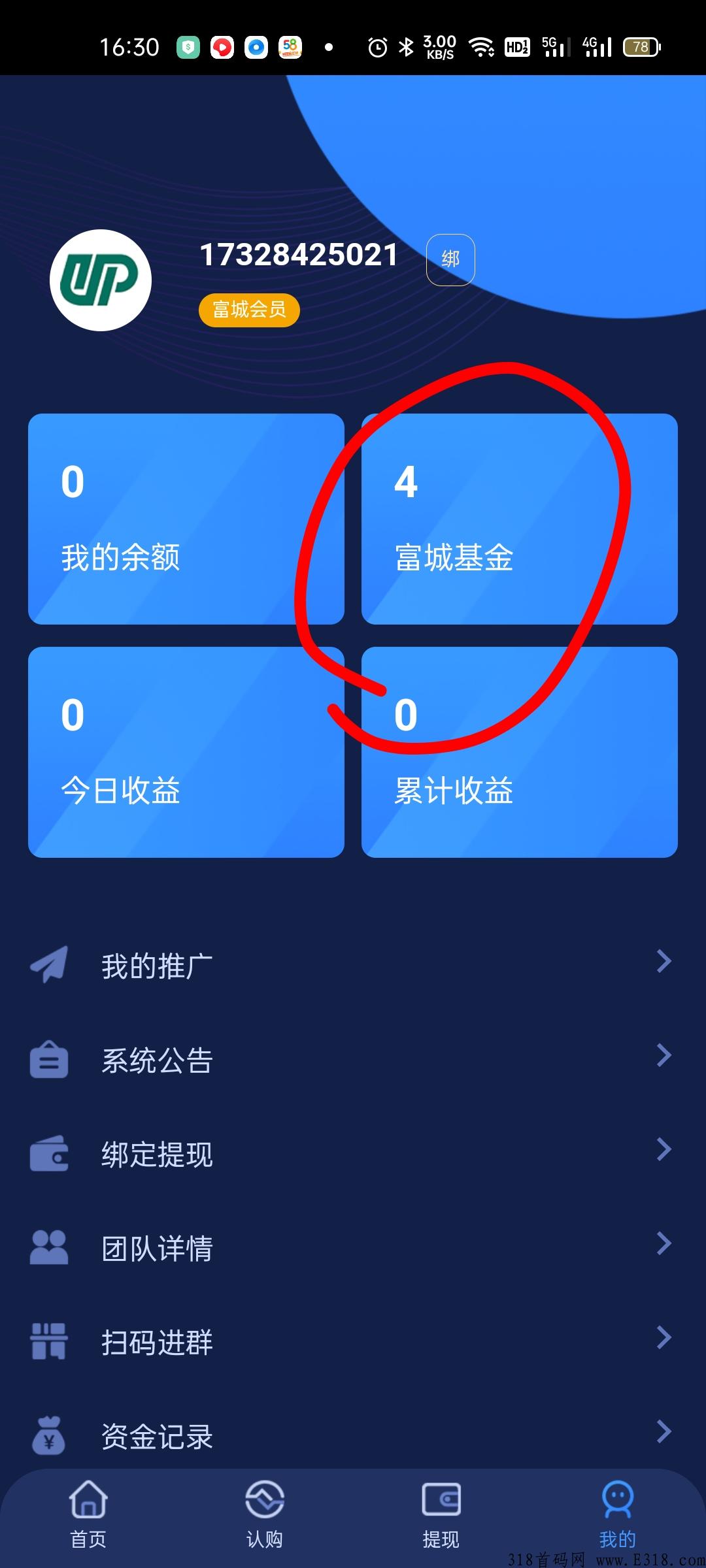Open 系统公告 announcements

[x=353, y=1059]
